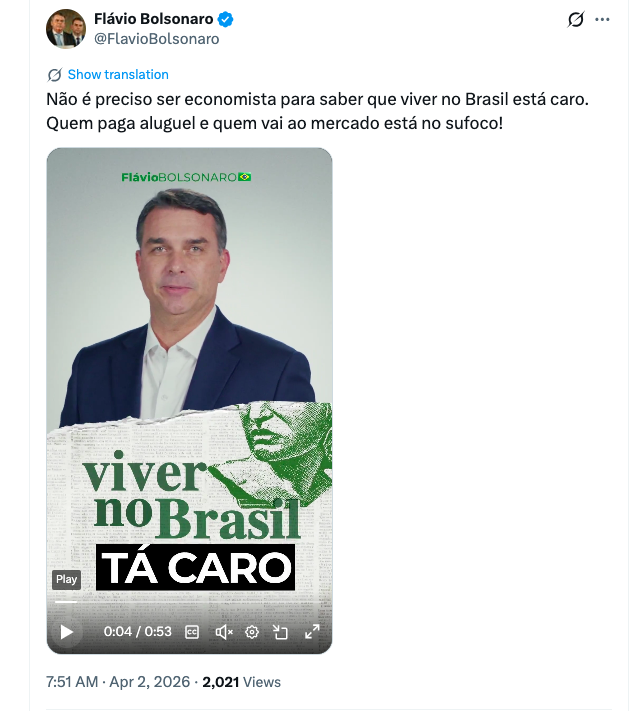The height and width of the screenshot is (711, 636).
Task: Open the @FlavioBolsonaro handle link
Action: (x=156, y=39)
